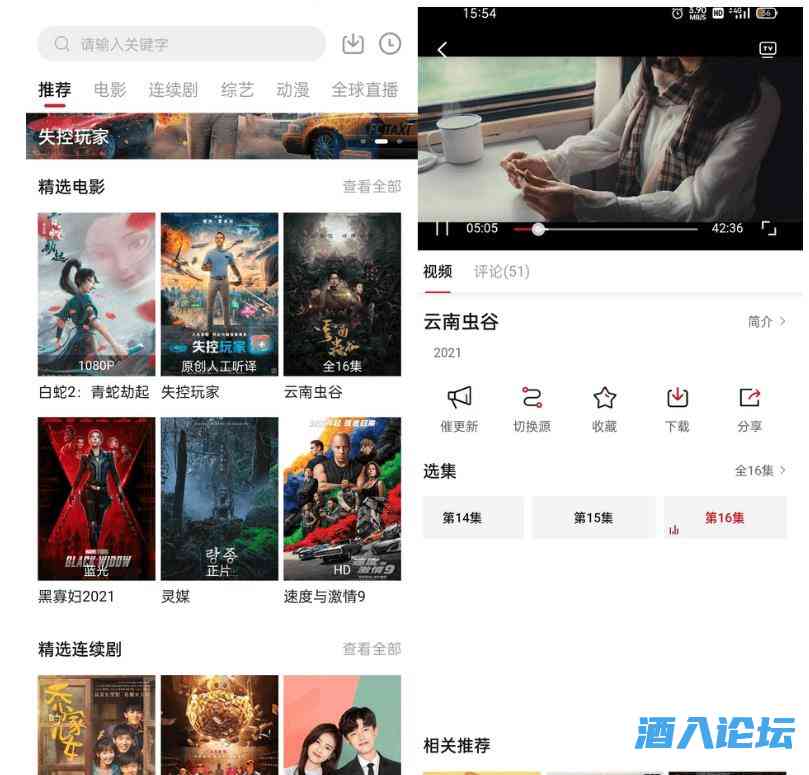Share the show with 分享
The image size is (809, 775).
point(749,408)
